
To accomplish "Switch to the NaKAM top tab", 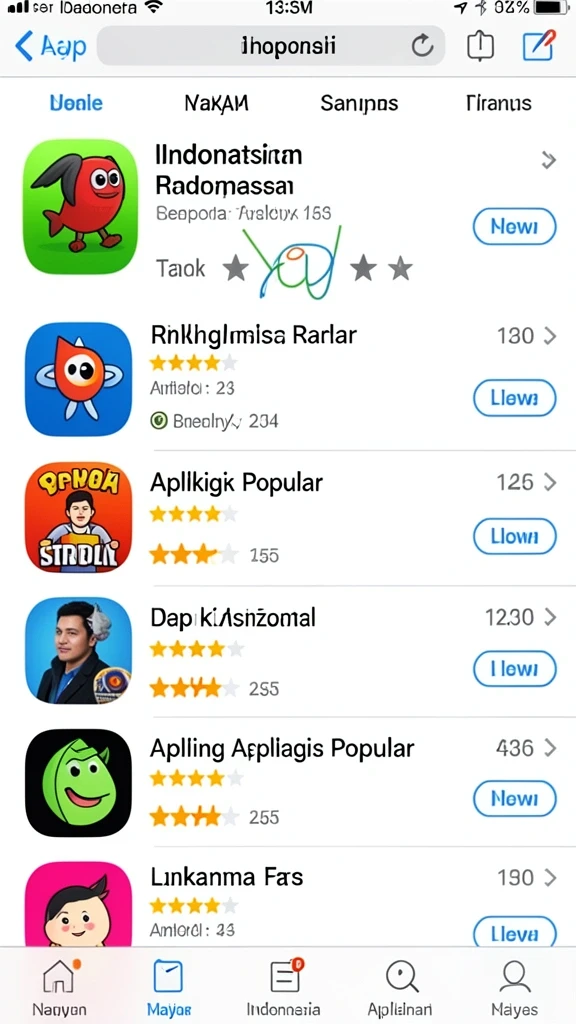I will (x=216, y=103).
